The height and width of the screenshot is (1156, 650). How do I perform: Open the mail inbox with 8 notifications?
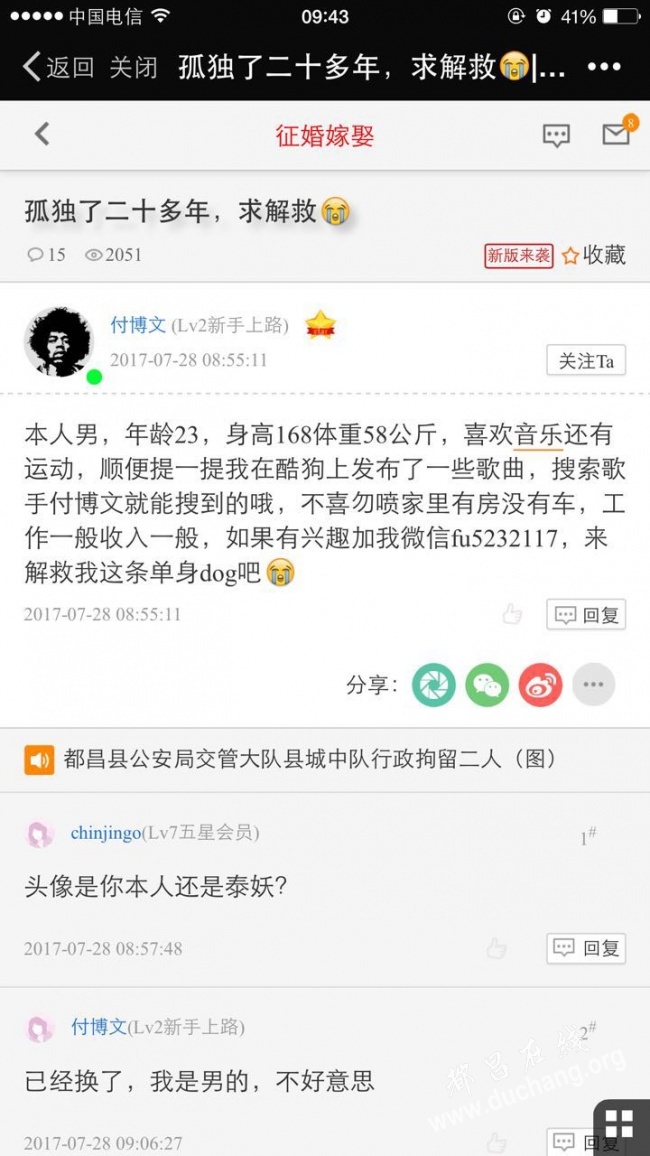pos(615,134)
